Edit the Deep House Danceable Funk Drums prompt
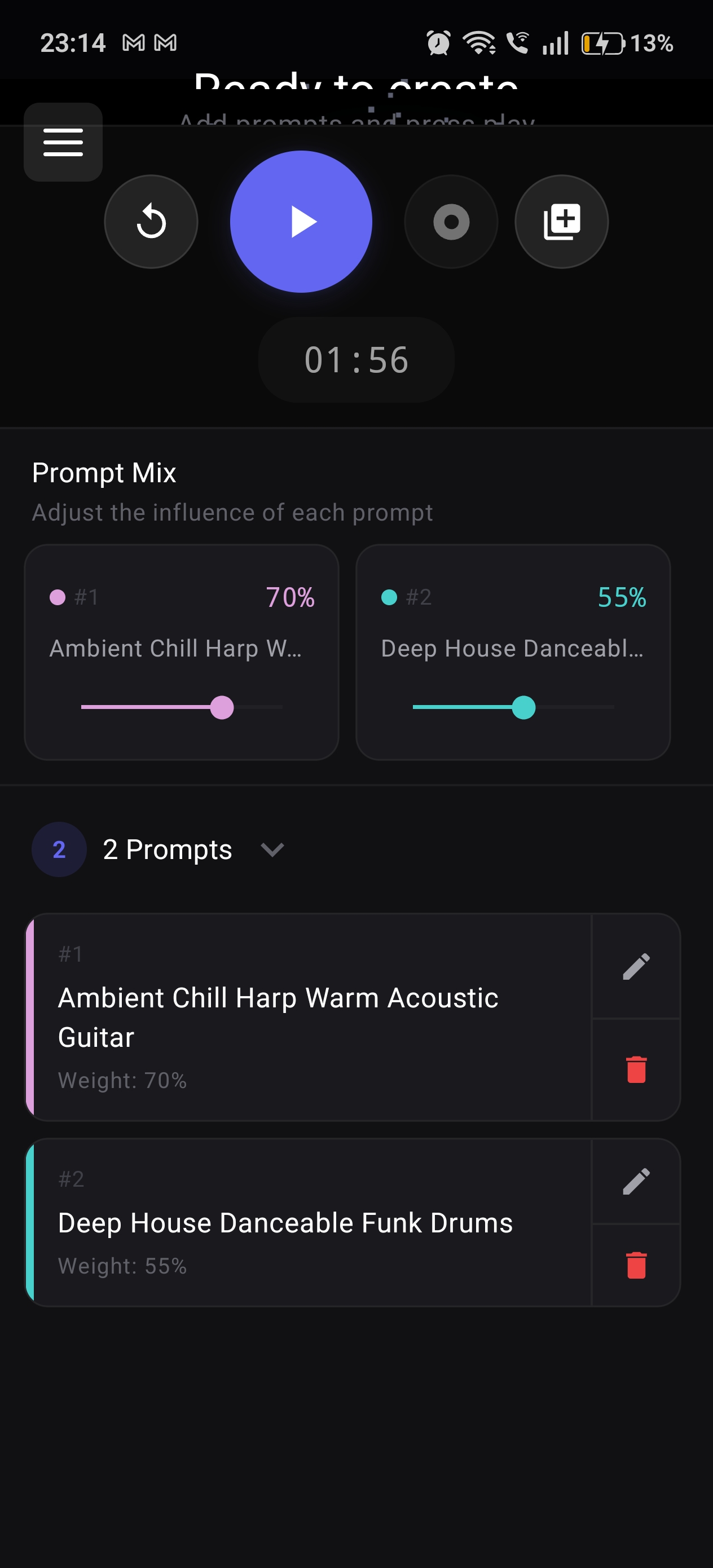Viewport: 713px width, 1568px height. click(x=636, y=1181)
